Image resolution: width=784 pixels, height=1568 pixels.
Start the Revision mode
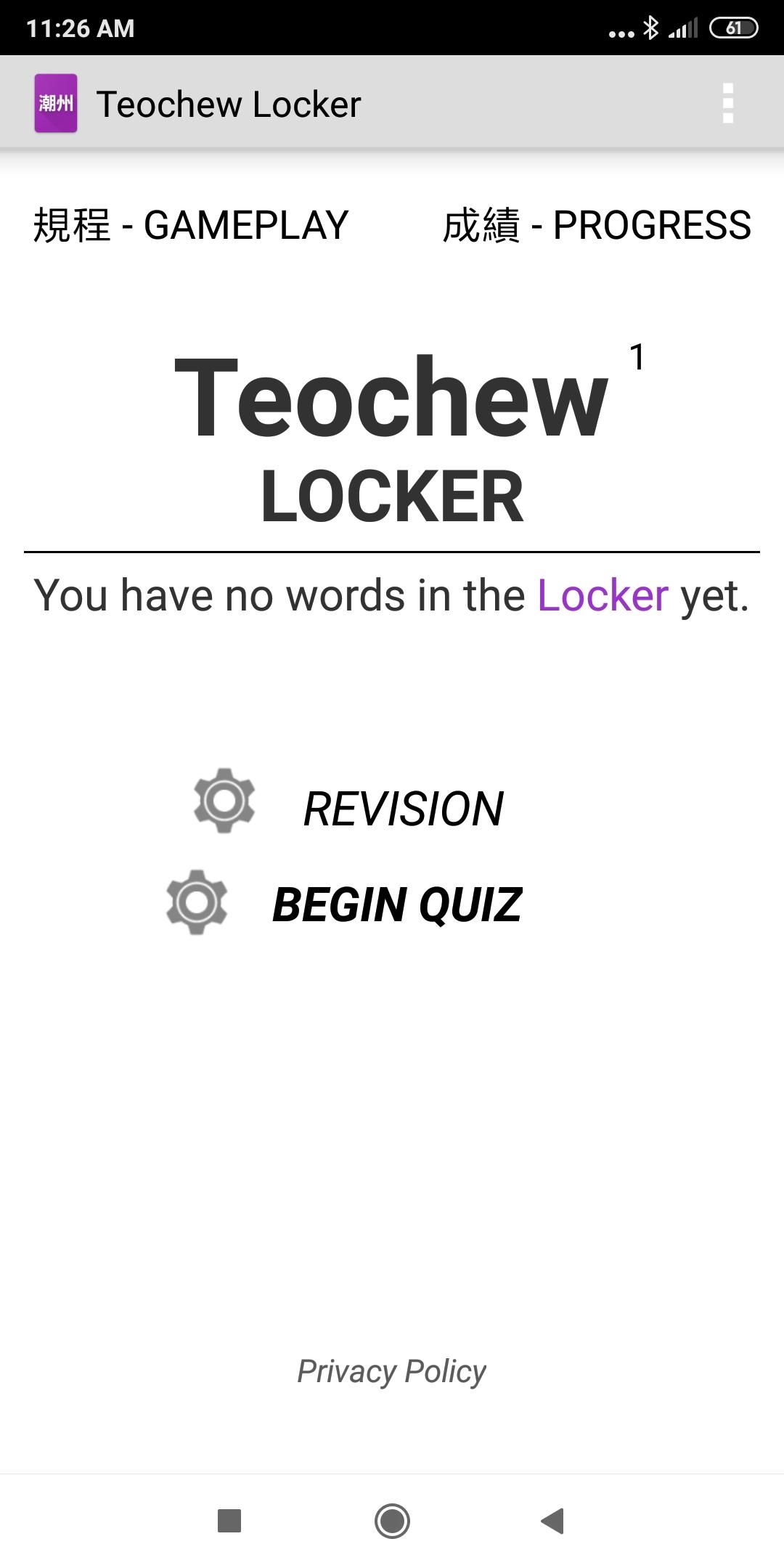(403, 809)
